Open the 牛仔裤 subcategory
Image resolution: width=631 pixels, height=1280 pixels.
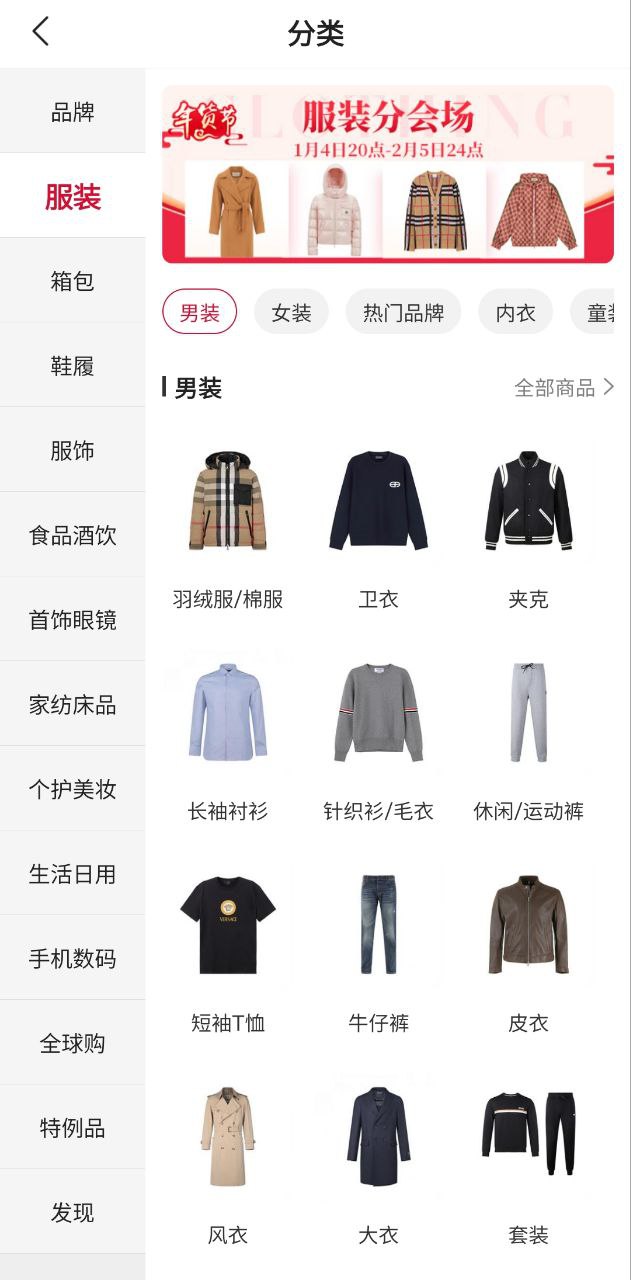pos(378,950)
